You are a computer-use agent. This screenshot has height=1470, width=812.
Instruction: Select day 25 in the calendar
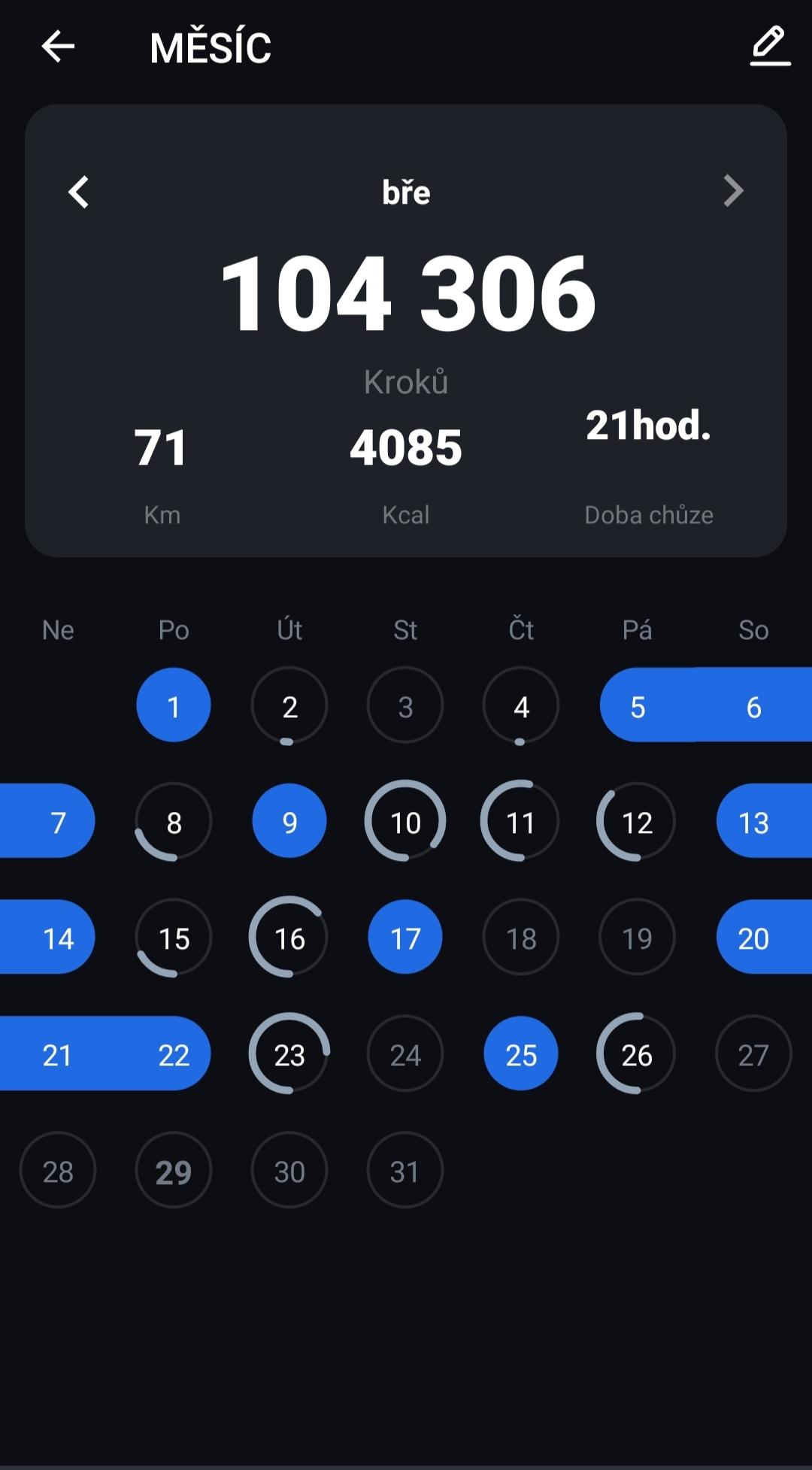[x=521, y=1053]
